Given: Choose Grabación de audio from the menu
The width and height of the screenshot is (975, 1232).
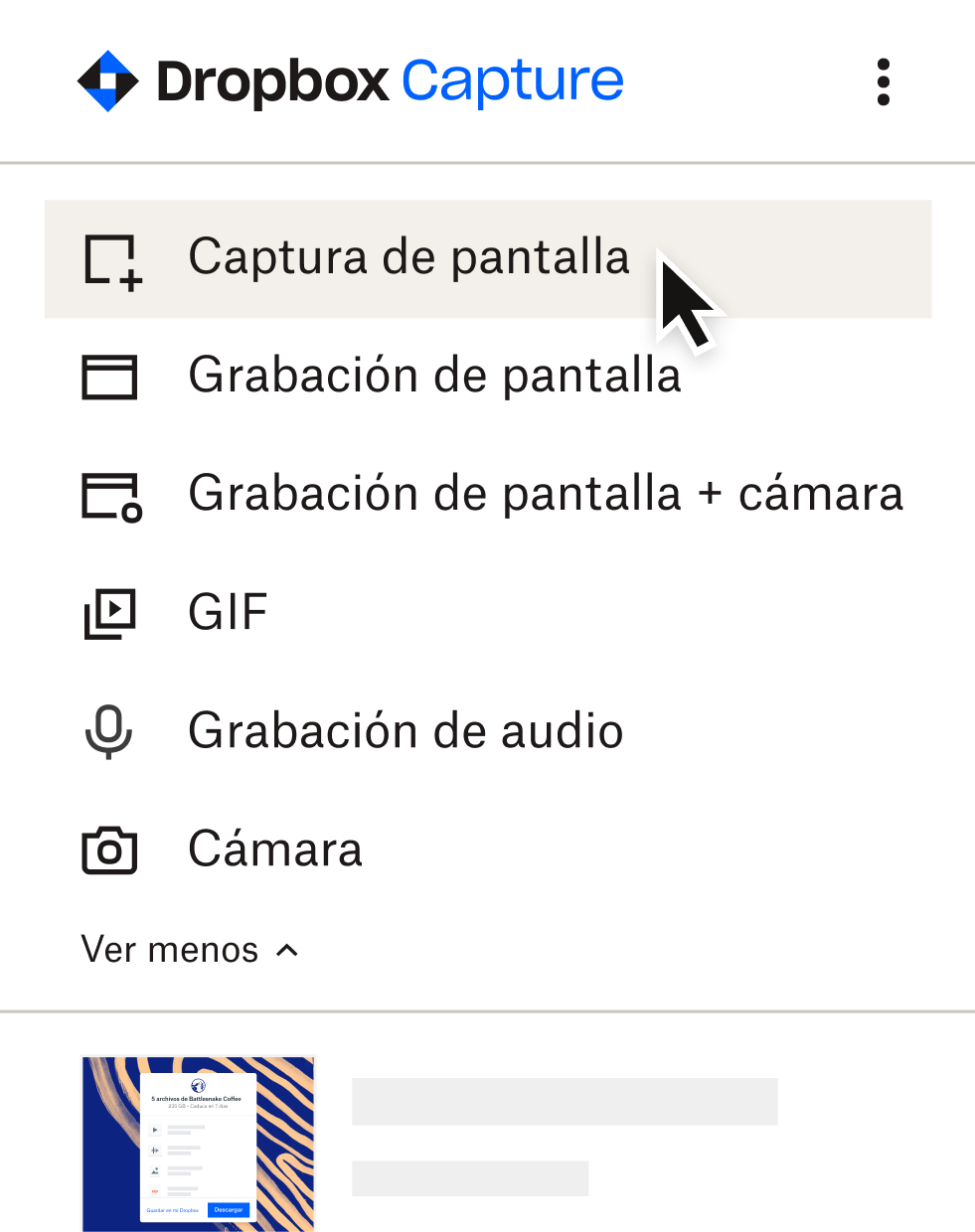Looking at the screenshot, I should click(405, 730).
